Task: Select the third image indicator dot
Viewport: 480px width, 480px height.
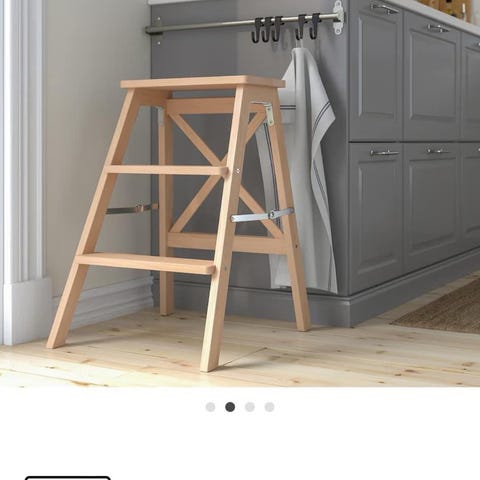Action: [x=250, y=407]
